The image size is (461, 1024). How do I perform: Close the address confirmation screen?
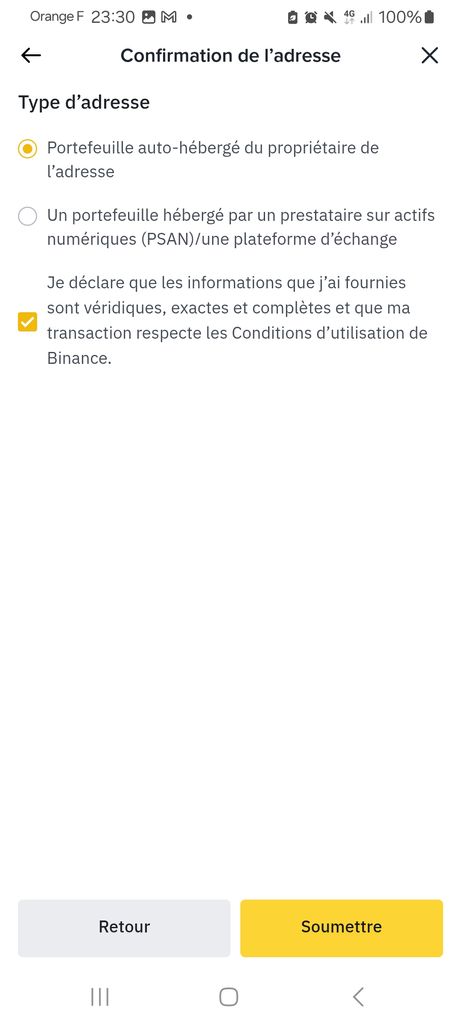[x=430, y=56]
